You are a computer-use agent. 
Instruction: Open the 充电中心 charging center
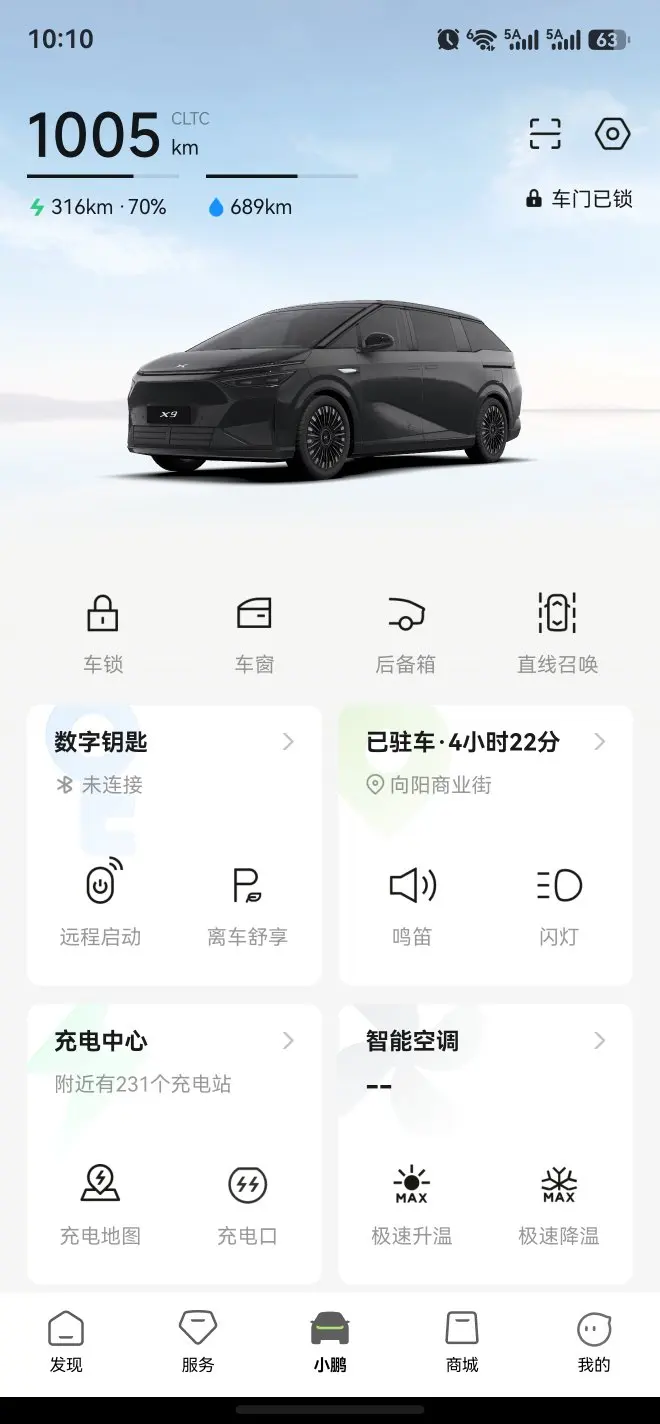[174, 1041]
